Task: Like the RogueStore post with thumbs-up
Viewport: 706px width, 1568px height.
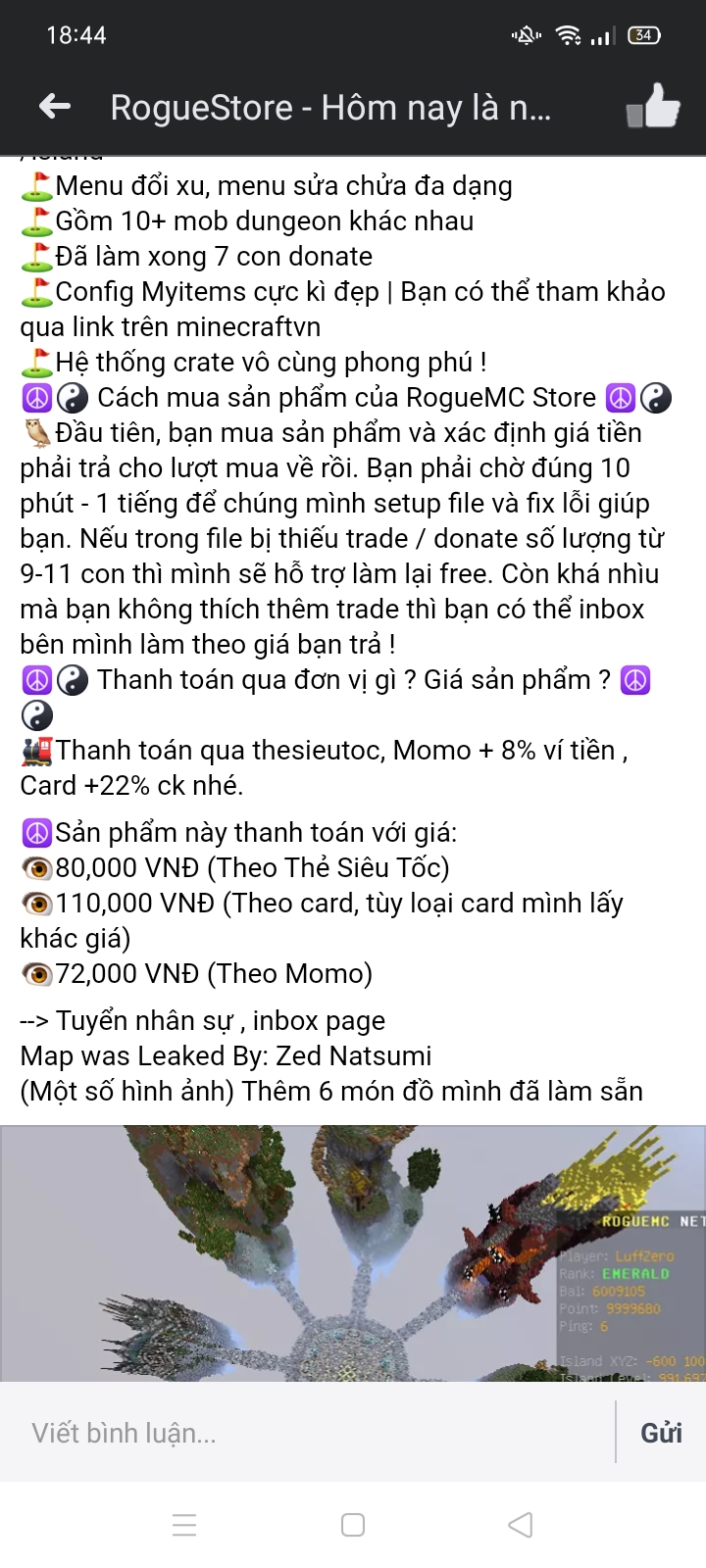Action: (x=653, y=106)
